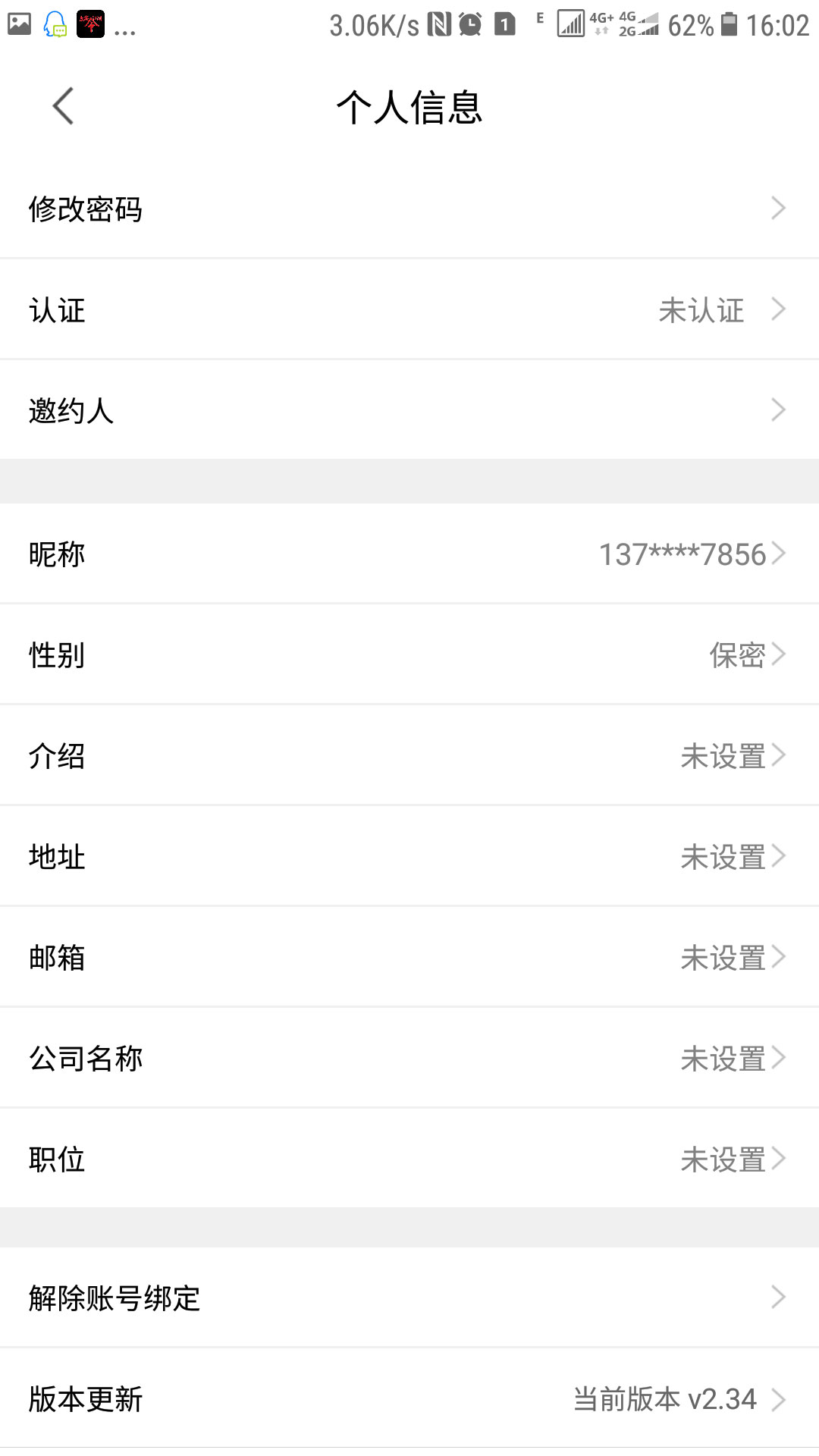The height and width of the screenshot is (1456, 819).
Task: Select the 邀约人 entry
Action: click(x=409, y=409)
